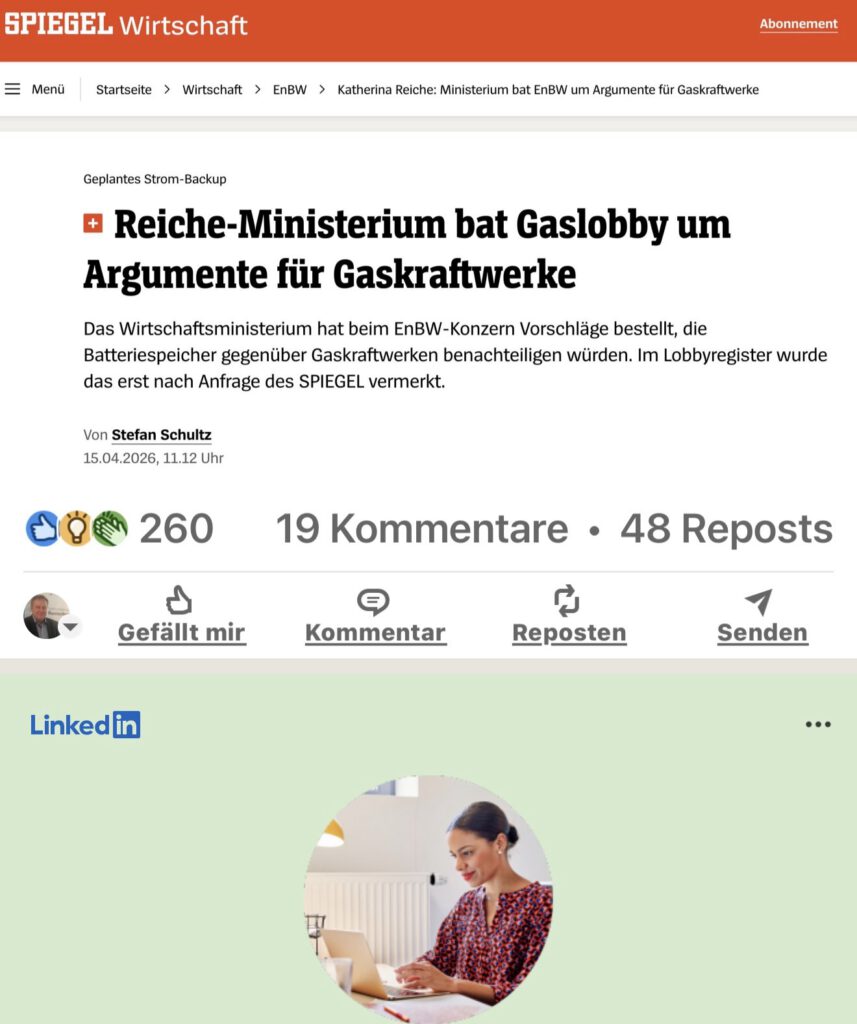Like the post with Gefällt mir
This screenshot has width=857, height=1024.
(181, 616)
